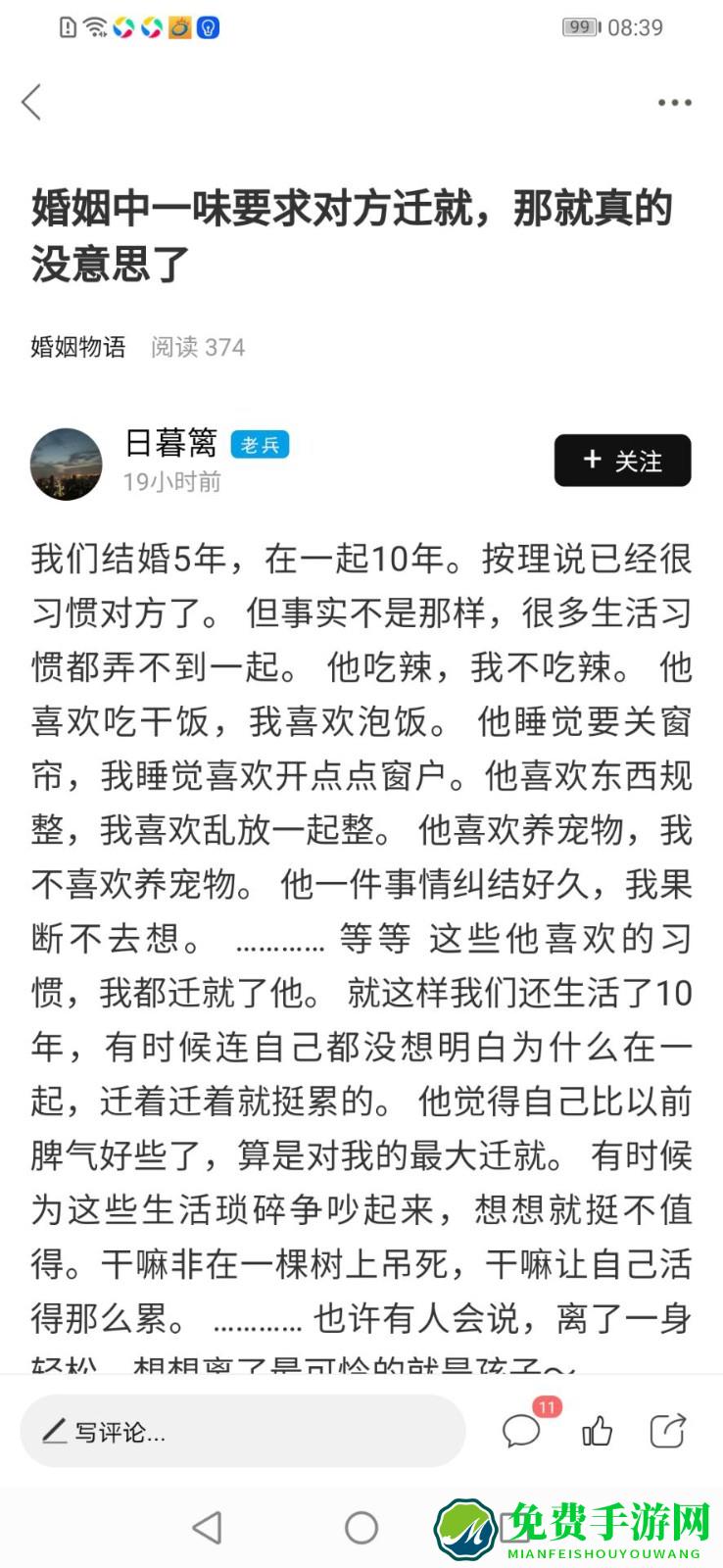Like this post with the thumbs-up icon
The image size is (723, 1568).
[x=597, y=1432]
